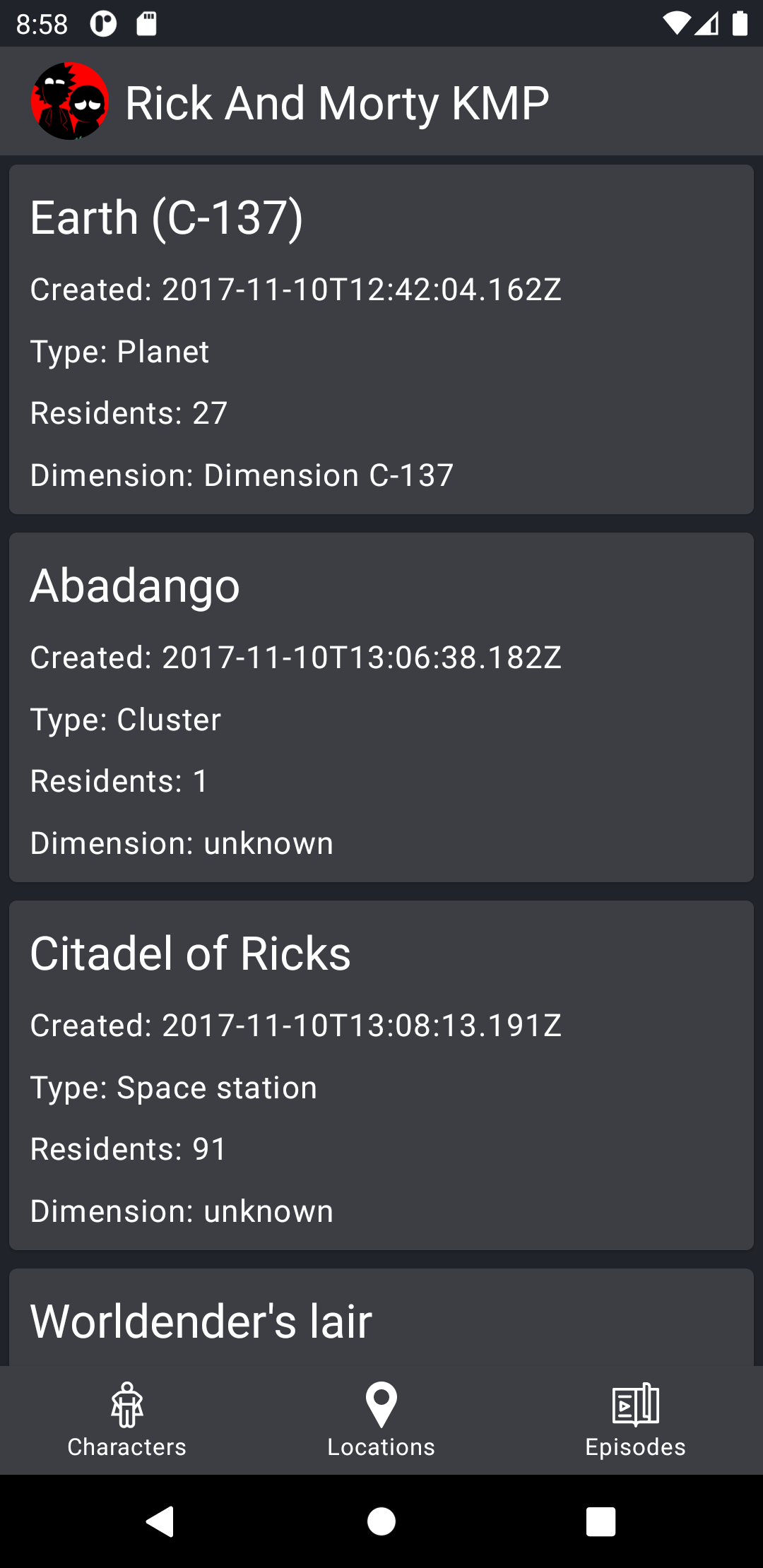Switch to the Characters tab

pyautogui.click(x=127, y=1420)
